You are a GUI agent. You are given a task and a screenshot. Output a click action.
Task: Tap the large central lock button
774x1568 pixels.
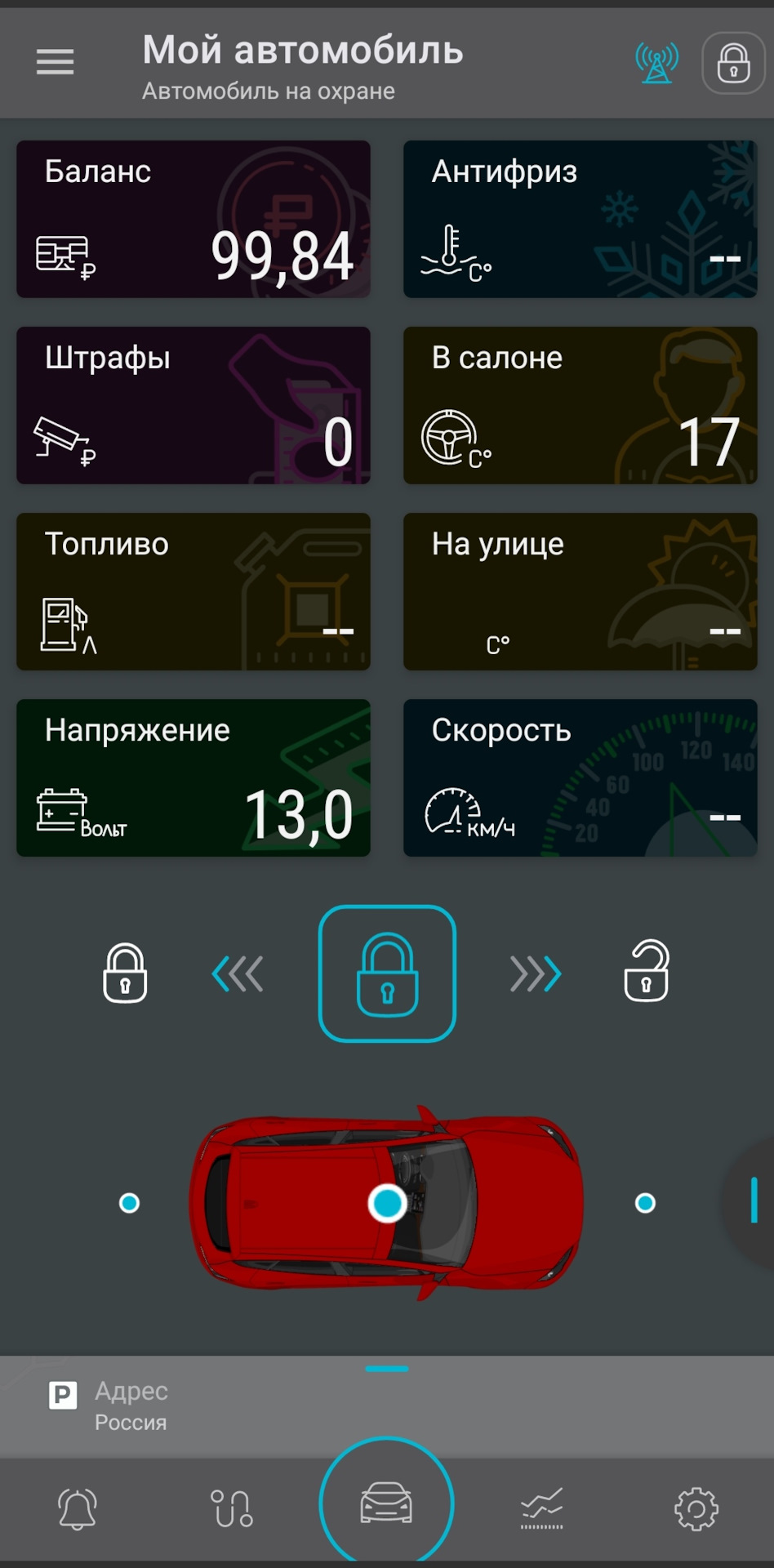387,973
